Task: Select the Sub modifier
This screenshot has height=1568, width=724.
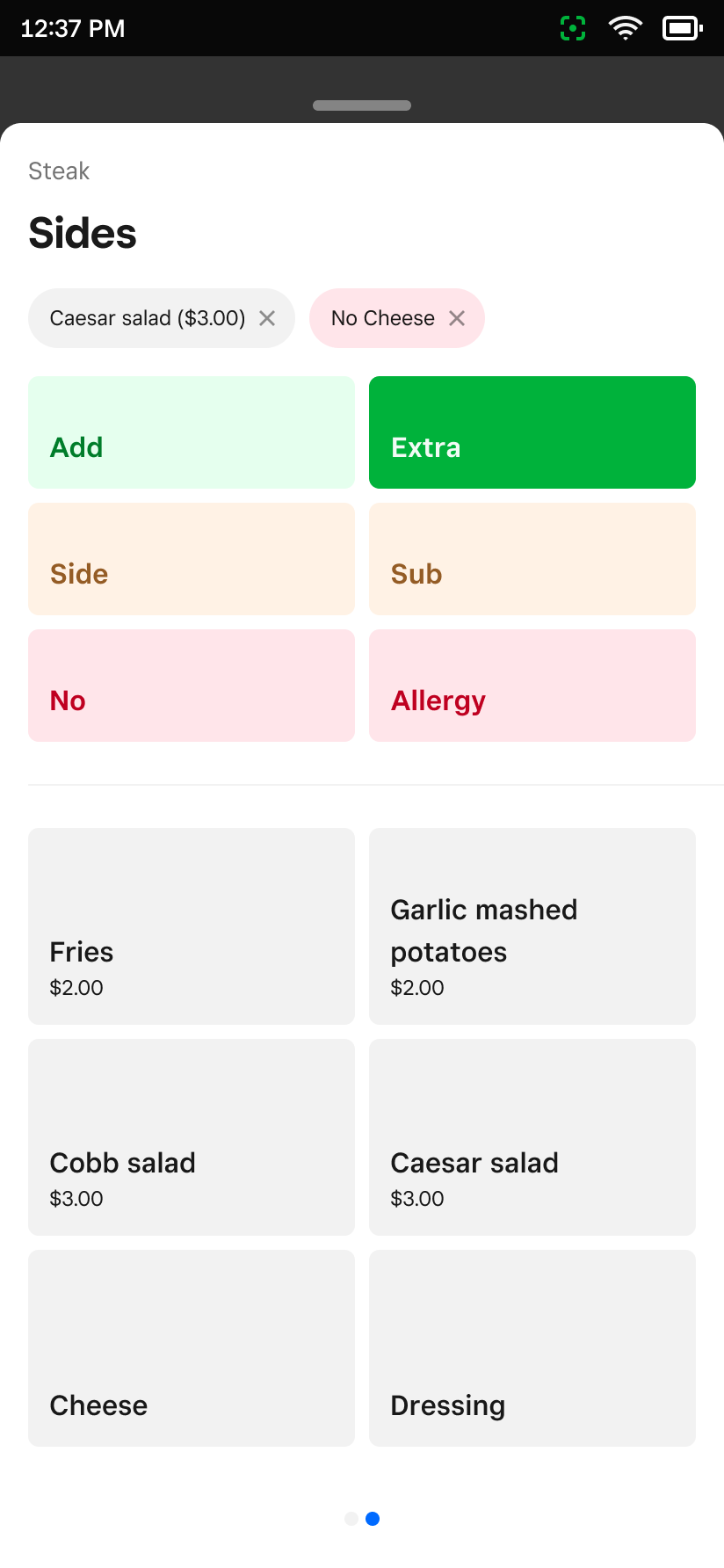Action: pos(532,559)
